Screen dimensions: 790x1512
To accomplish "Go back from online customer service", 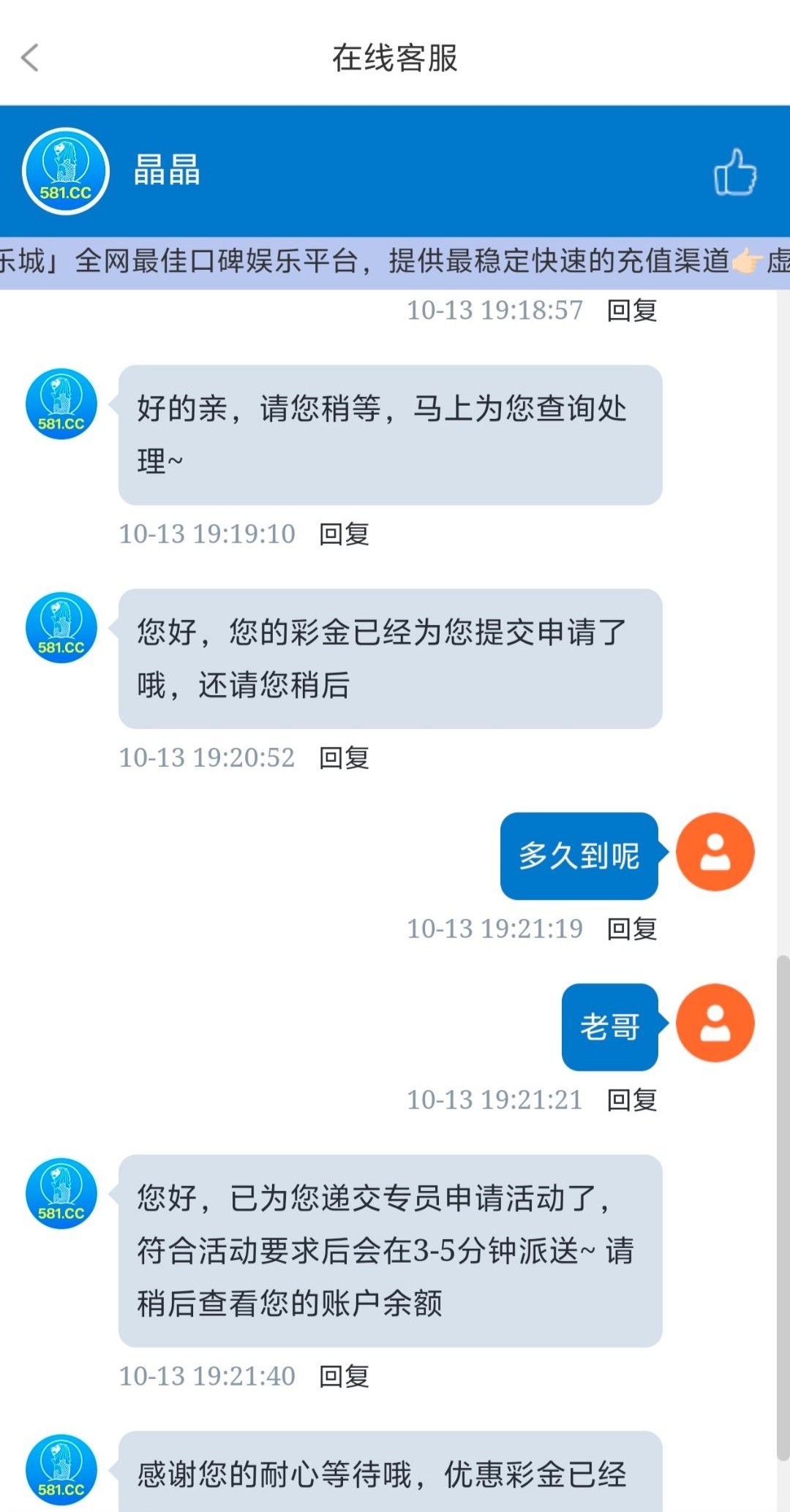I will click(30, 58).
